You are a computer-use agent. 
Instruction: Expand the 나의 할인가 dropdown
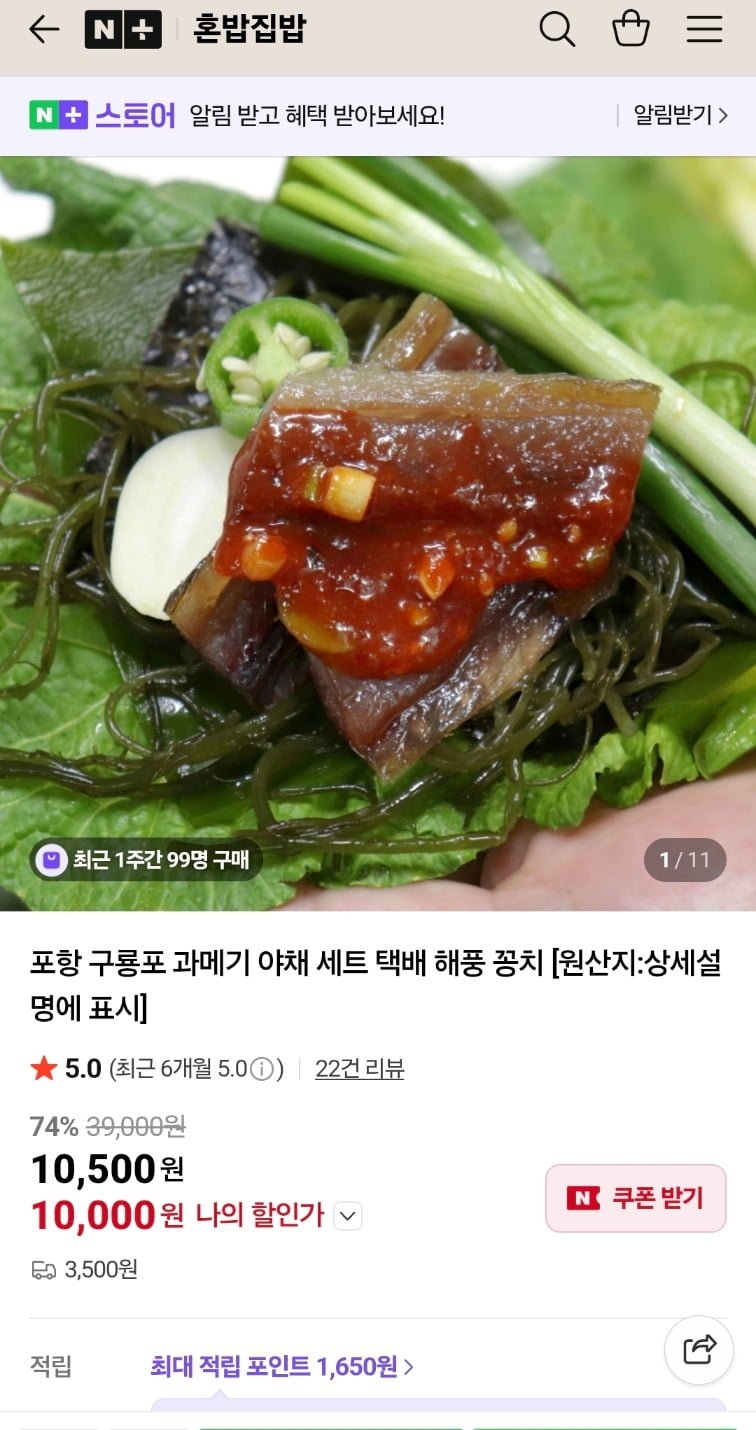[347, 1216]
